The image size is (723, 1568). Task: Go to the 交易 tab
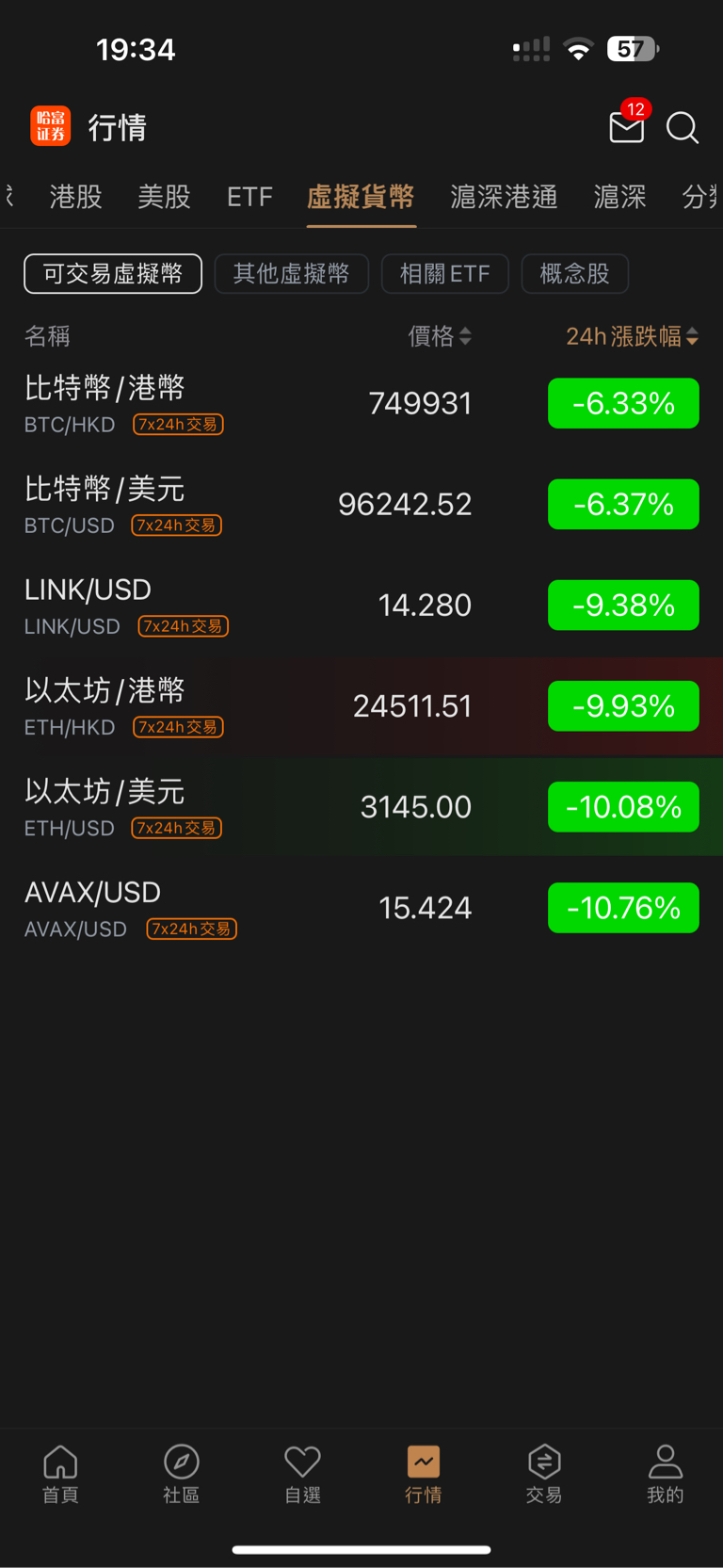pos(543,1474)
